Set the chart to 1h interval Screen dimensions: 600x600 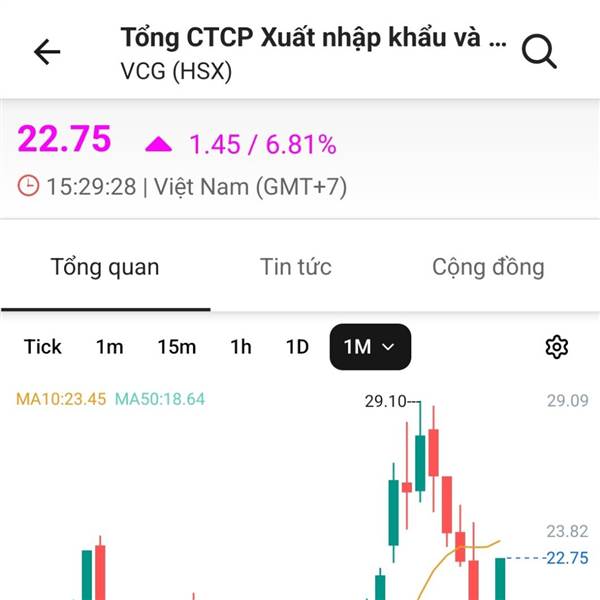[241, 347]
